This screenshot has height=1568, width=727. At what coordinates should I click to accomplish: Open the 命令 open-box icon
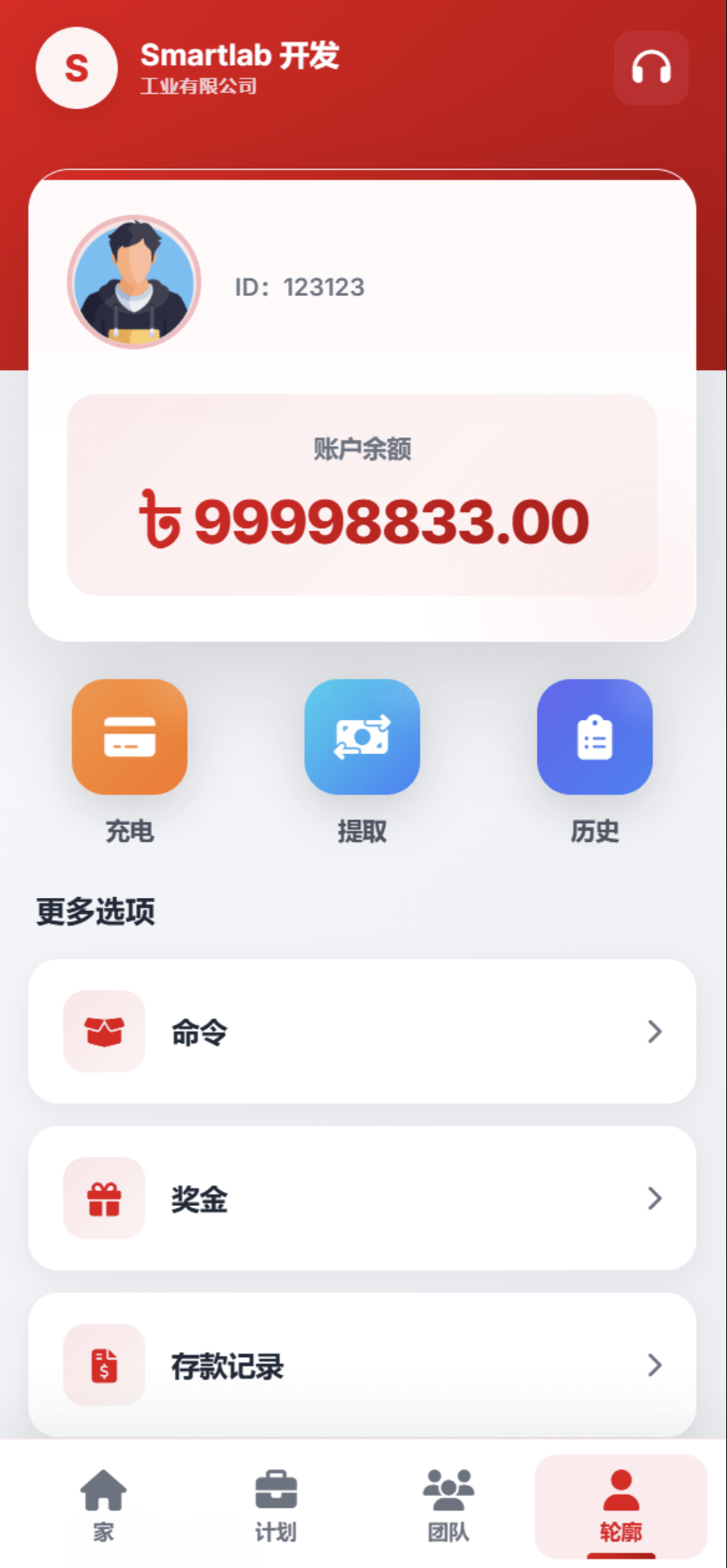click(104, 1032)
